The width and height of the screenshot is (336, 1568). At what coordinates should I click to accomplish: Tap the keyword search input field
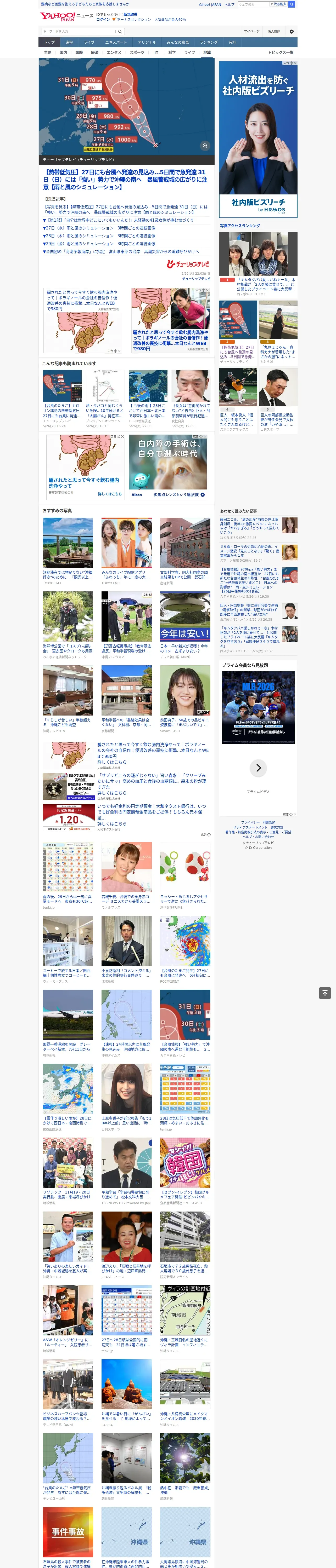[x=79, y=32]
